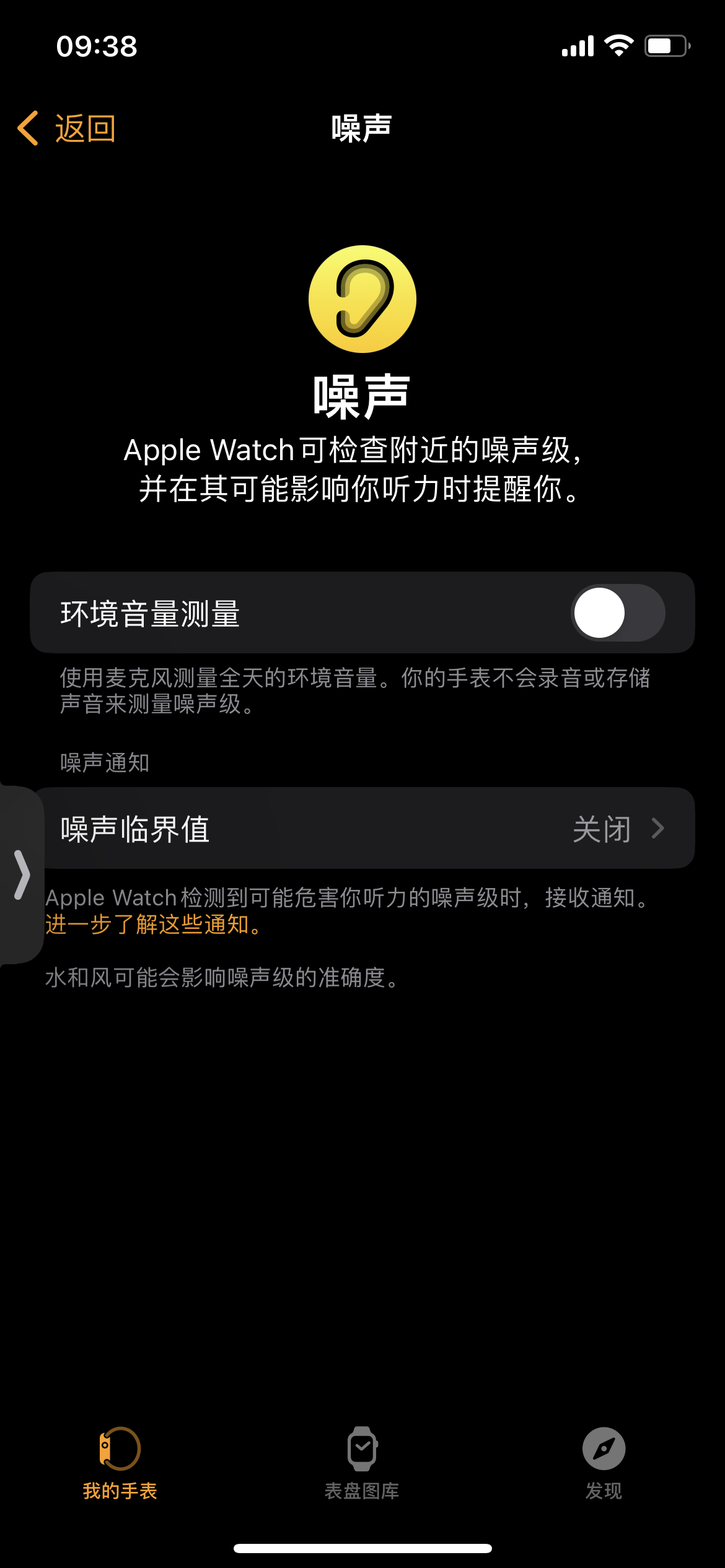The width and height of the screenshot is (725, 1568).
Task: Switch to 我的手表 tab
Action: (120, 1463)
